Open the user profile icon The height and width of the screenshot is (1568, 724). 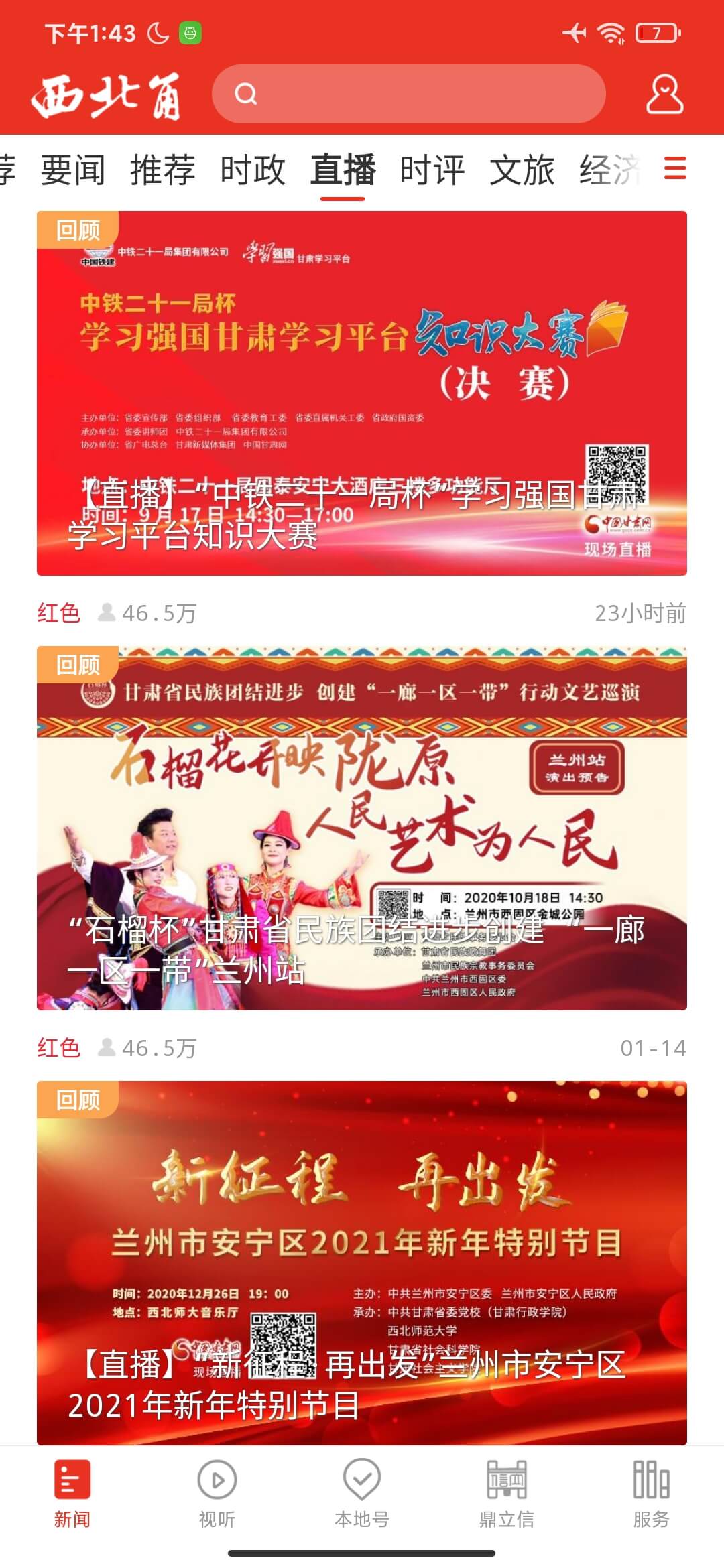[x=664, y=94]
